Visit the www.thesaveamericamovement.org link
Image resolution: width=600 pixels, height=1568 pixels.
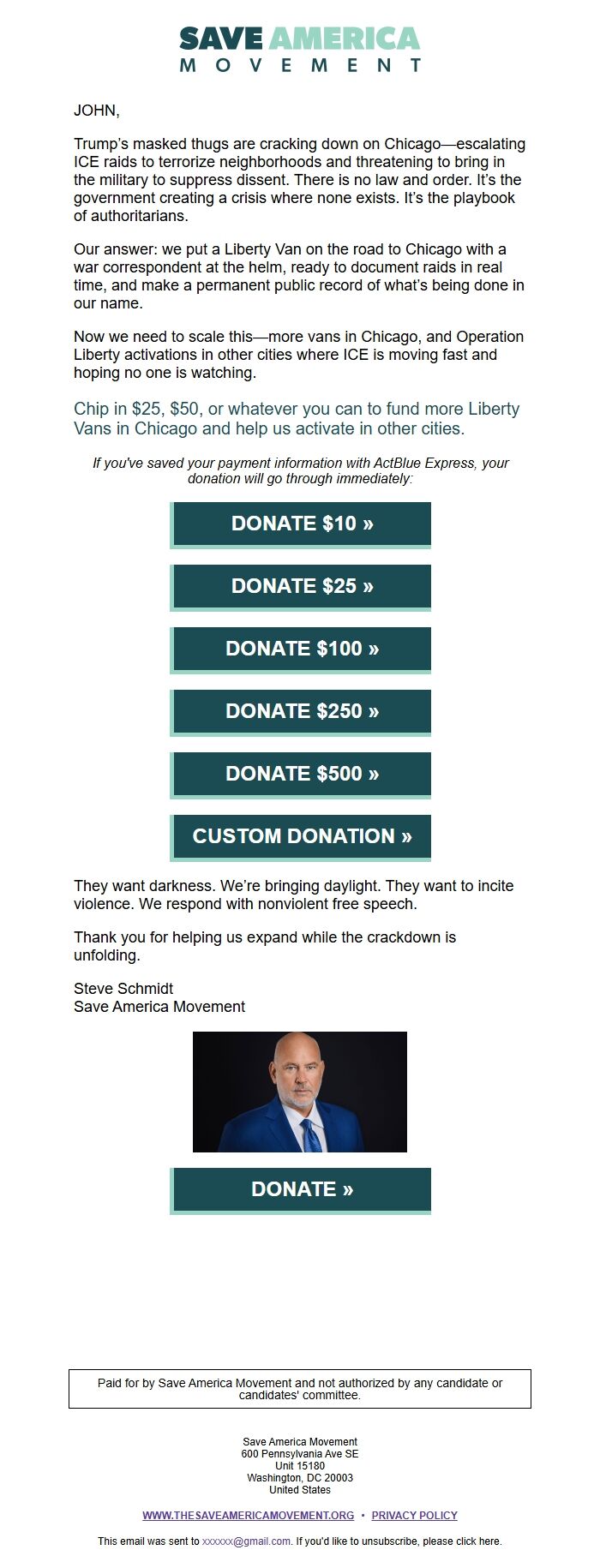[248, 1515]
